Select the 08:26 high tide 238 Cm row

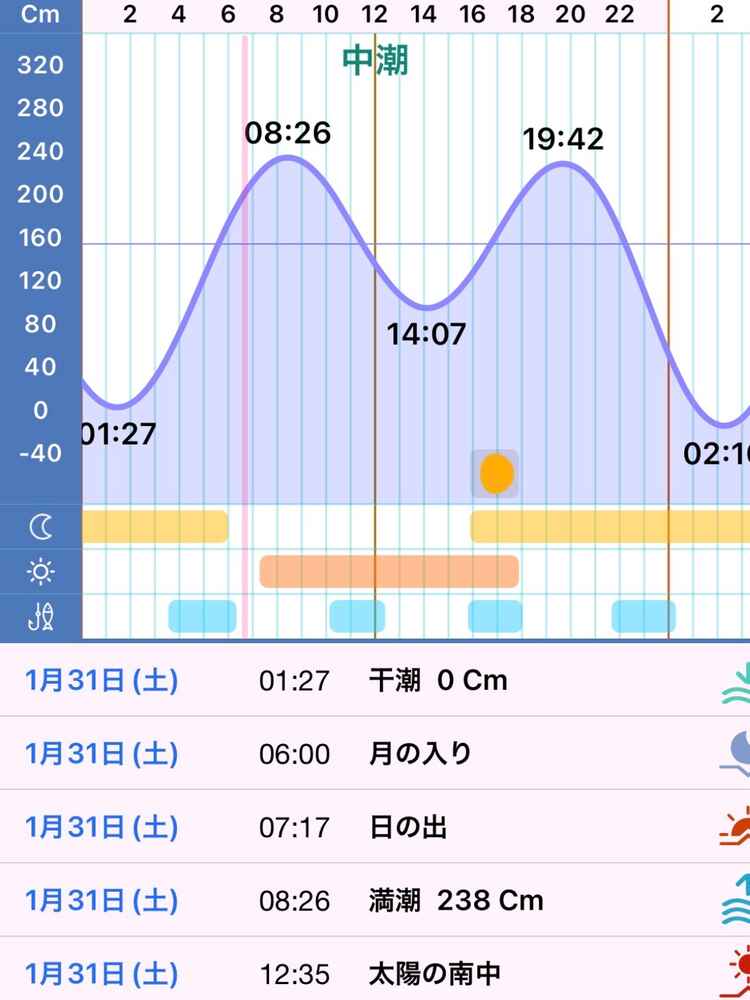(x=375, y=900)
